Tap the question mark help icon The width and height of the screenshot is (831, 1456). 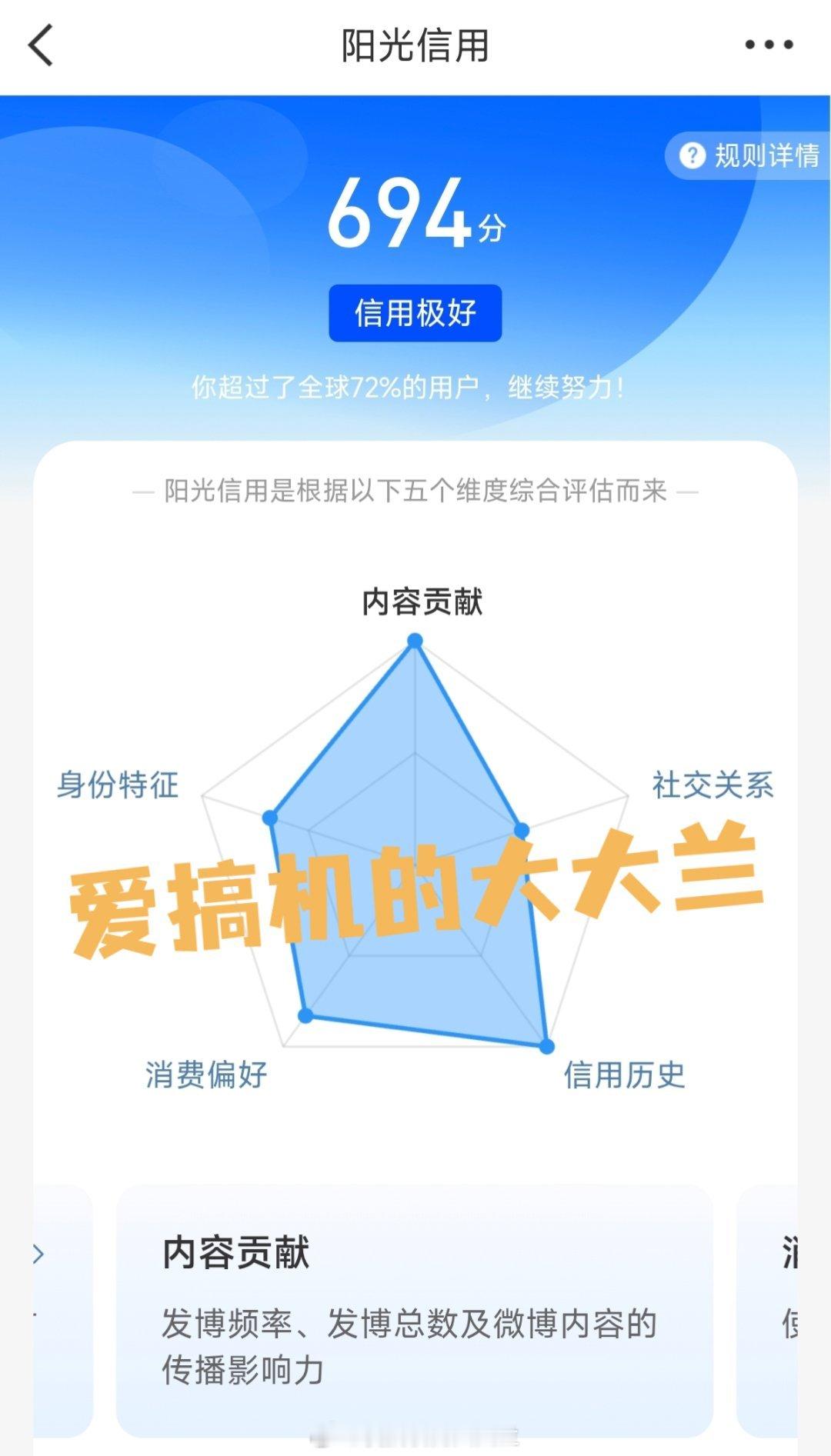[x=691, y=156]
